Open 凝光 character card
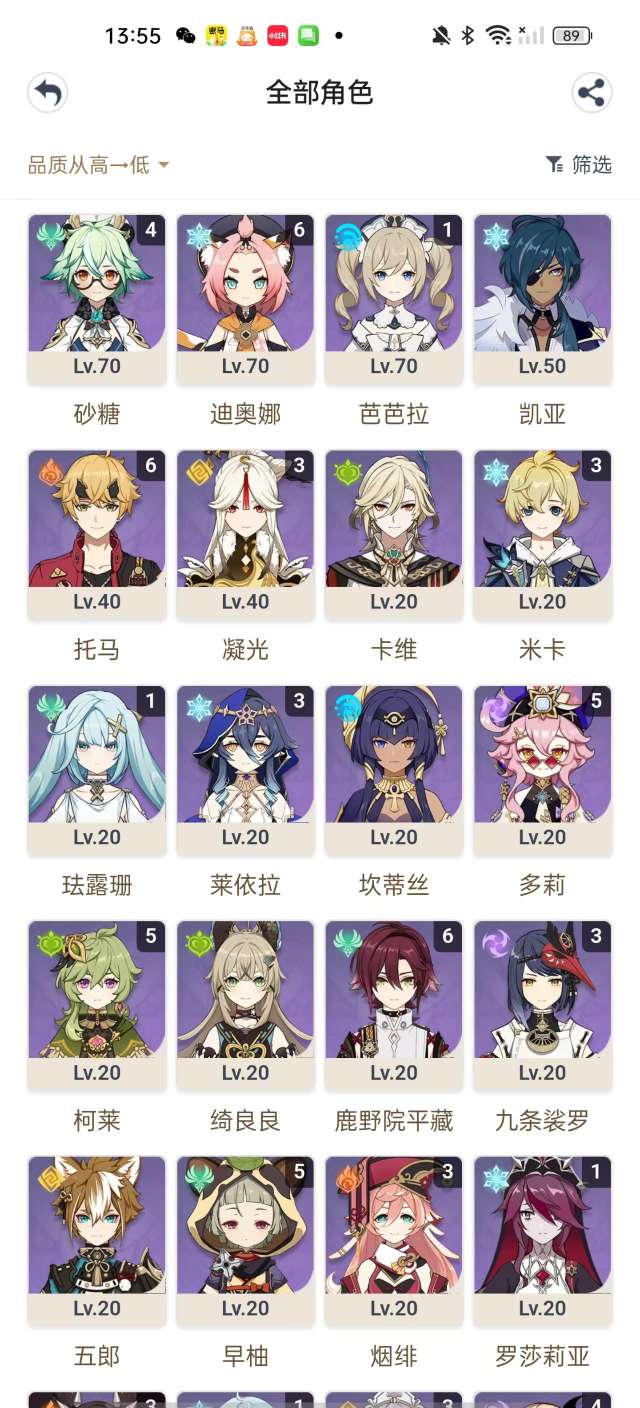This screenshot has width=640, height=1408. pos(245,535)
